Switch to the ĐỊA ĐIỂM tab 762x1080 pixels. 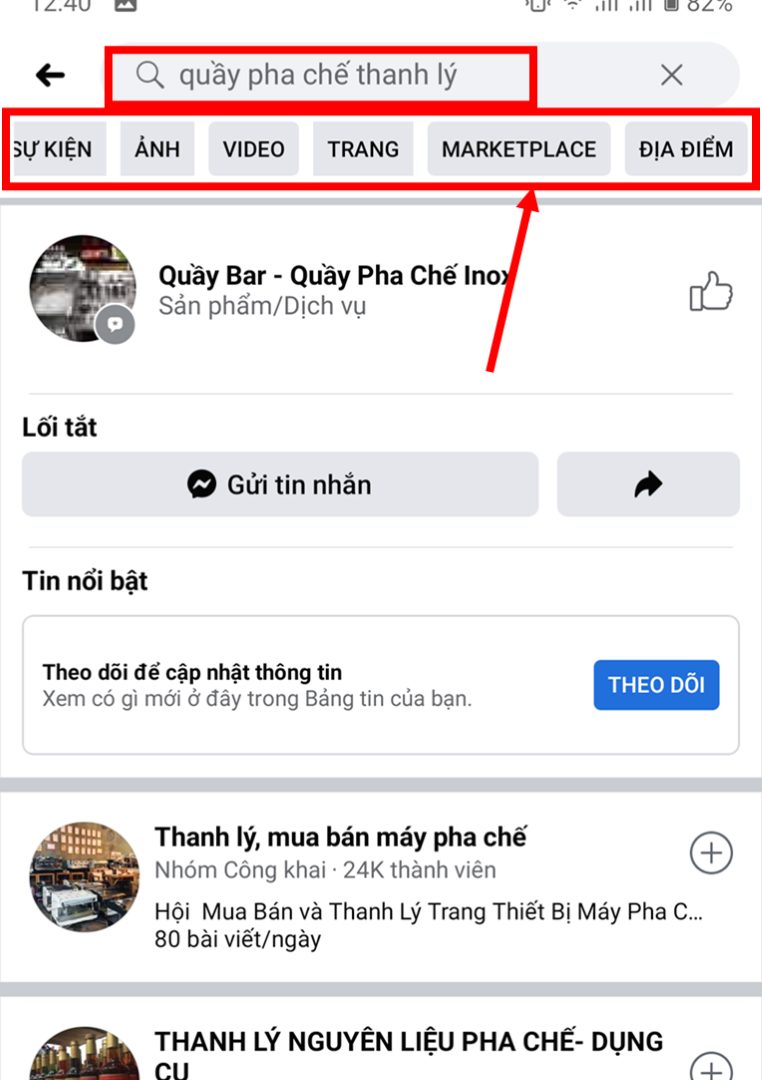(687, 148)
